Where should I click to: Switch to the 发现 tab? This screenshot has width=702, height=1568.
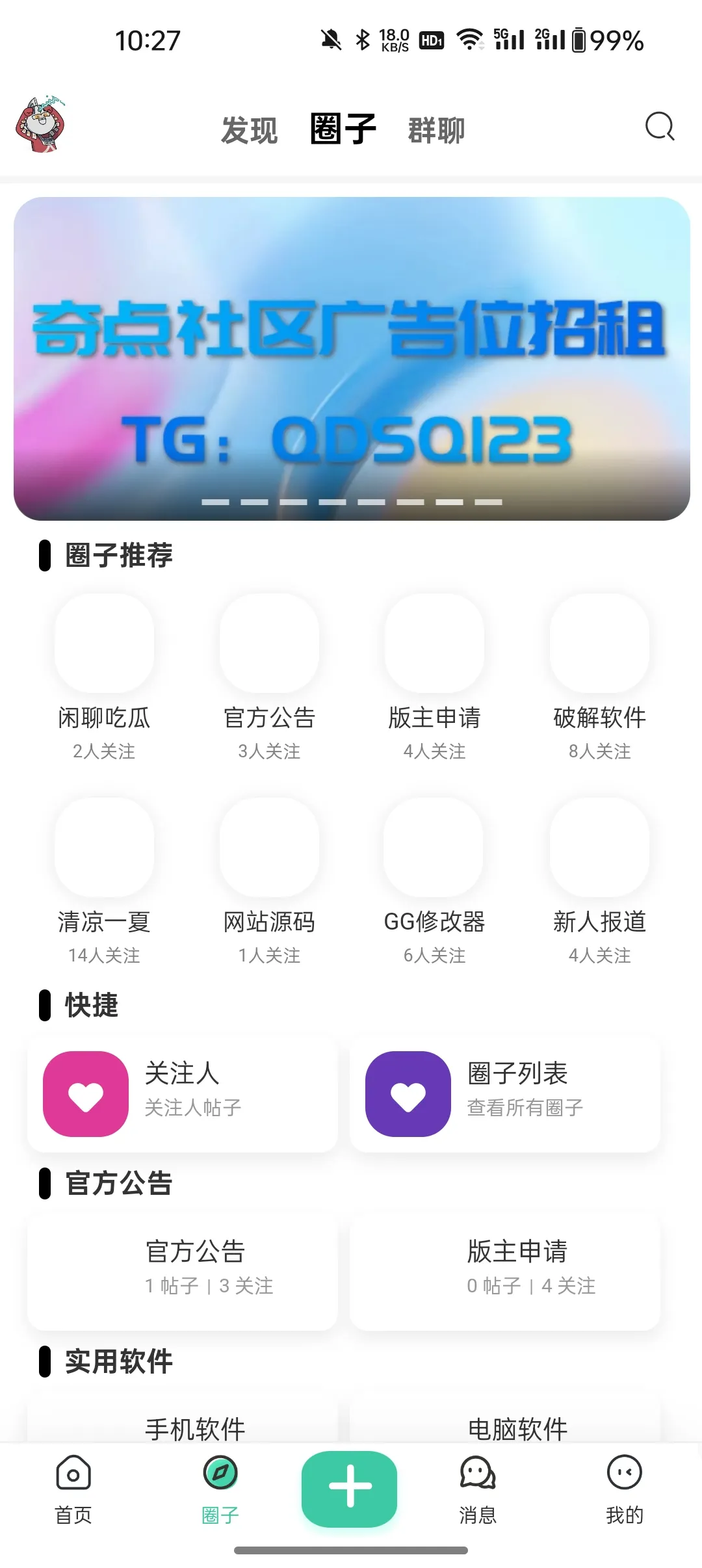(249, 130)
